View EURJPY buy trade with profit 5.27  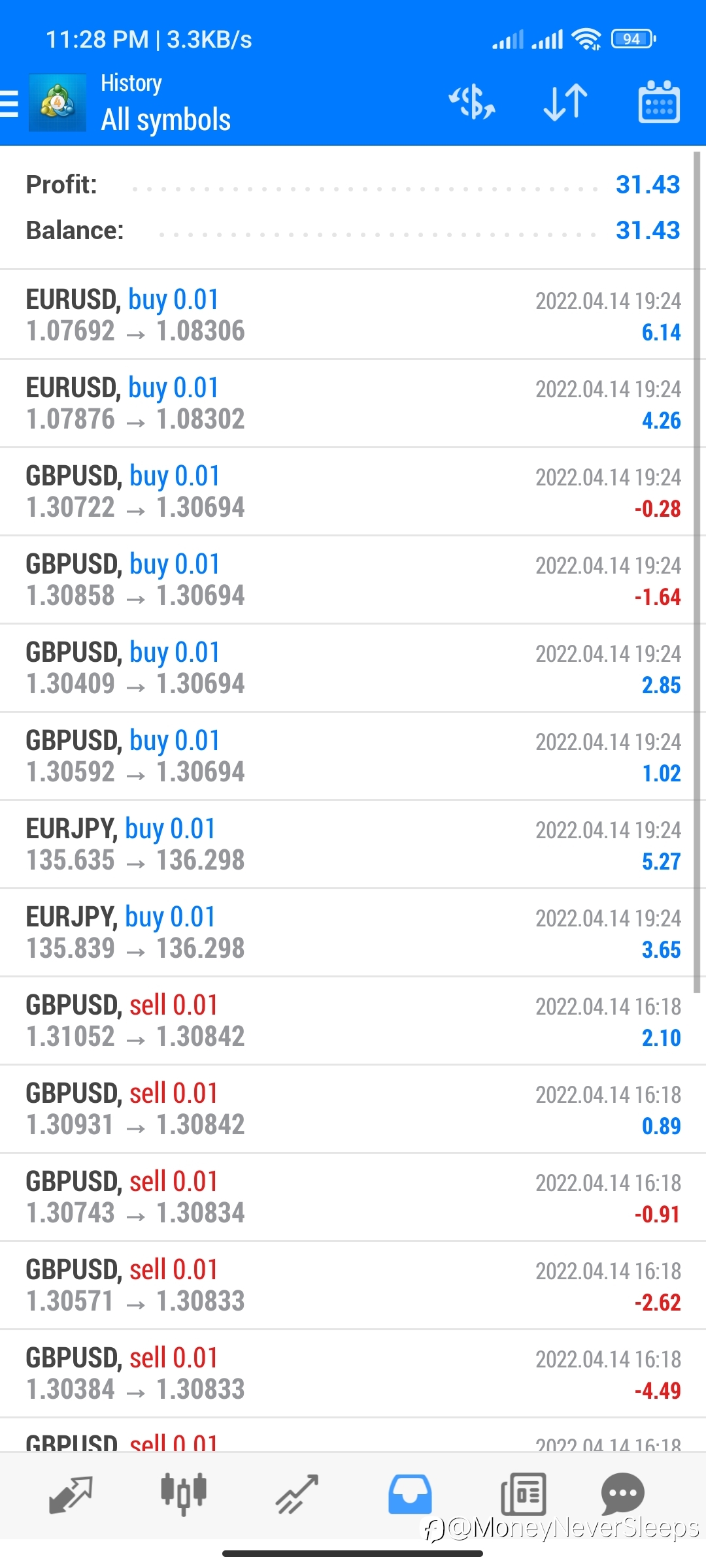point(353,844)
